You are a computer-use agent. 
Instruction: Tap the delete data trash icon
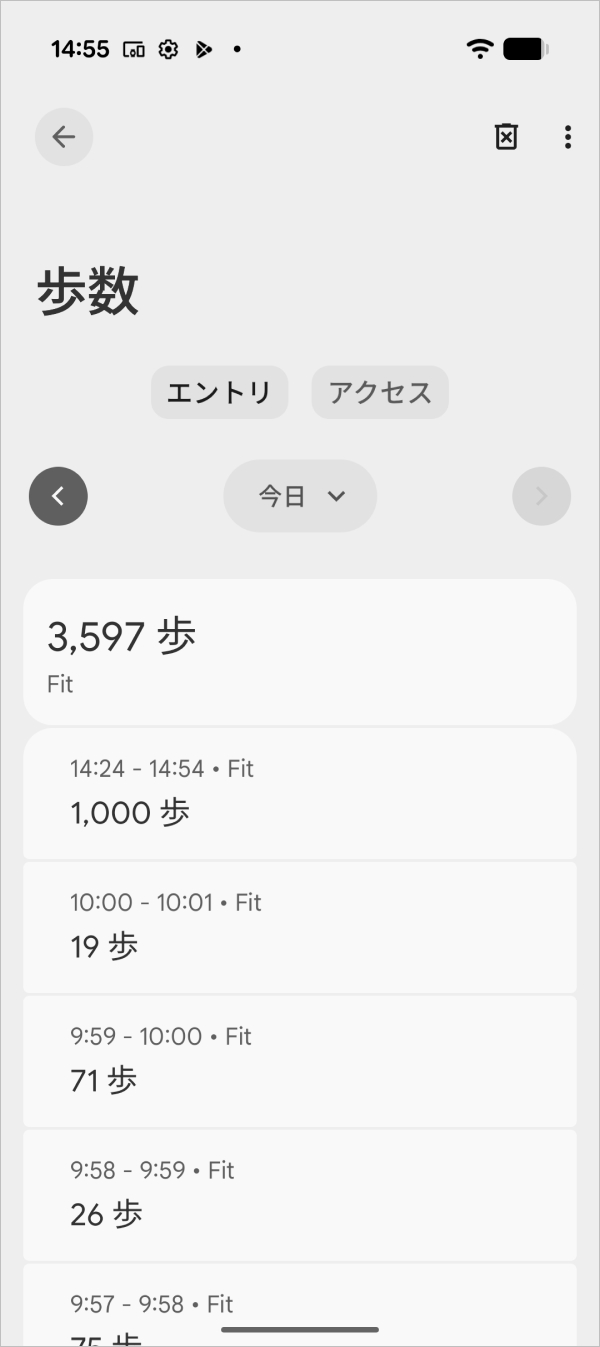[507, 137]
